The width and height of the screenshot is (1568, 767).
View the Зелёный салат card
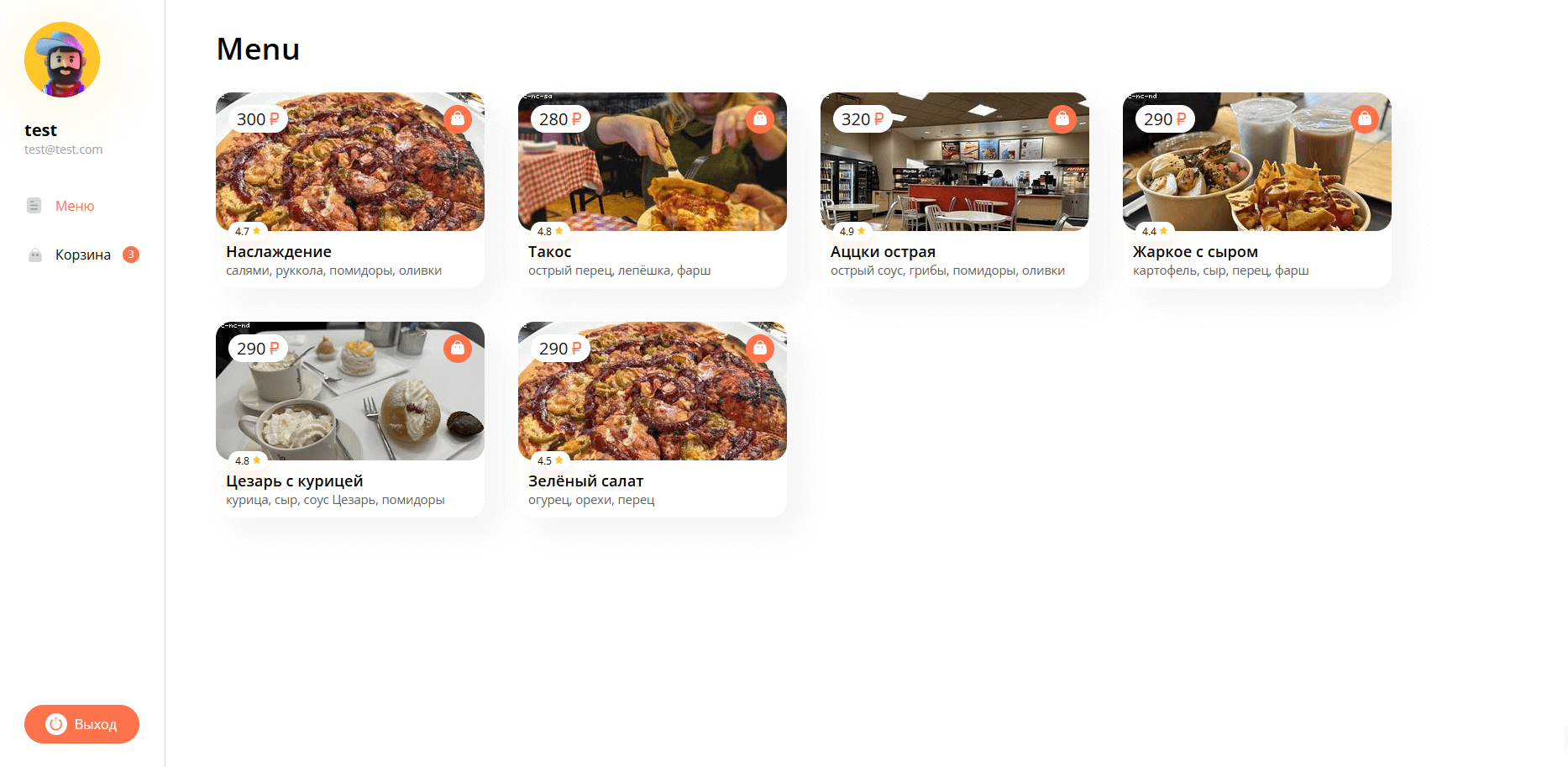coord(652,481)
